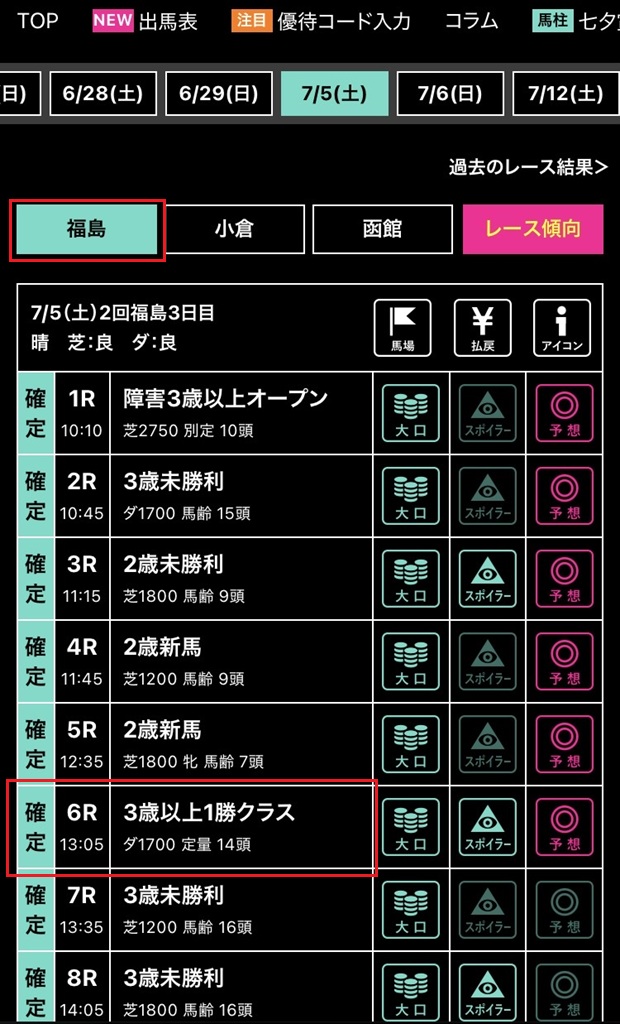Tap the 馬場 flag icon
This screenshot has height=1024, width=620.
(x=402, y=327)
